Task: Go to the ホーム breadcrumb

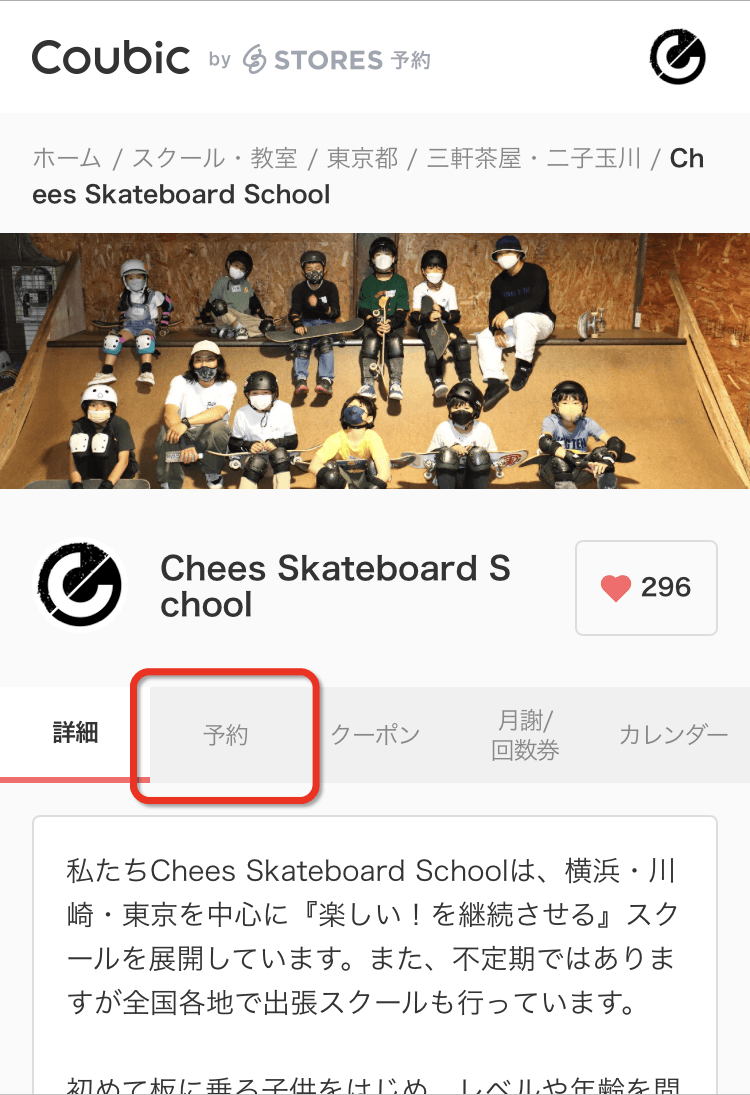Action: click(x=67, y=158)
